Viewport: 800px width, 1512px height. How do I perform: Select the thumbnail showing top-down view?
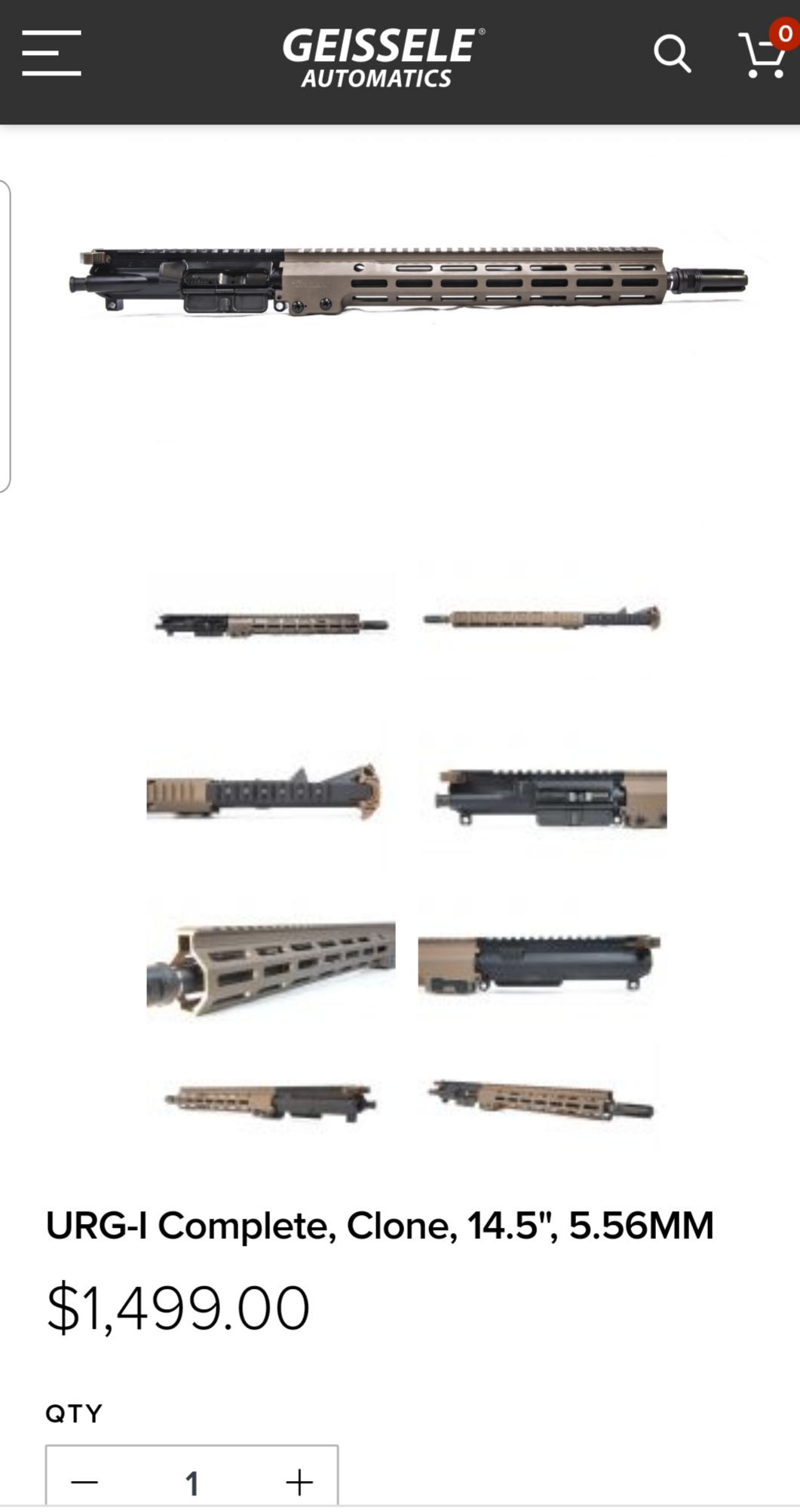coord(542,619)
